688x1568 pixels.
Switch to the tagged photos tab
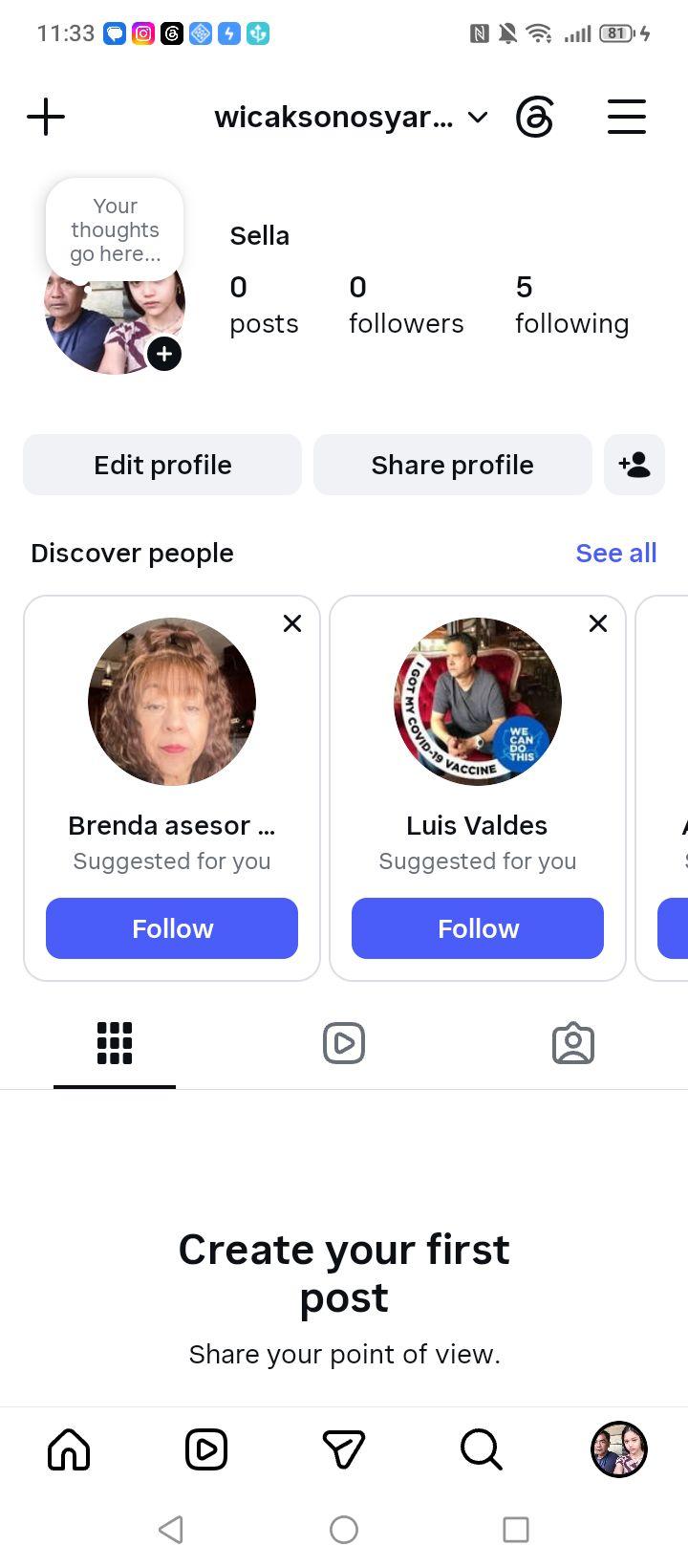pos(573,1043)
